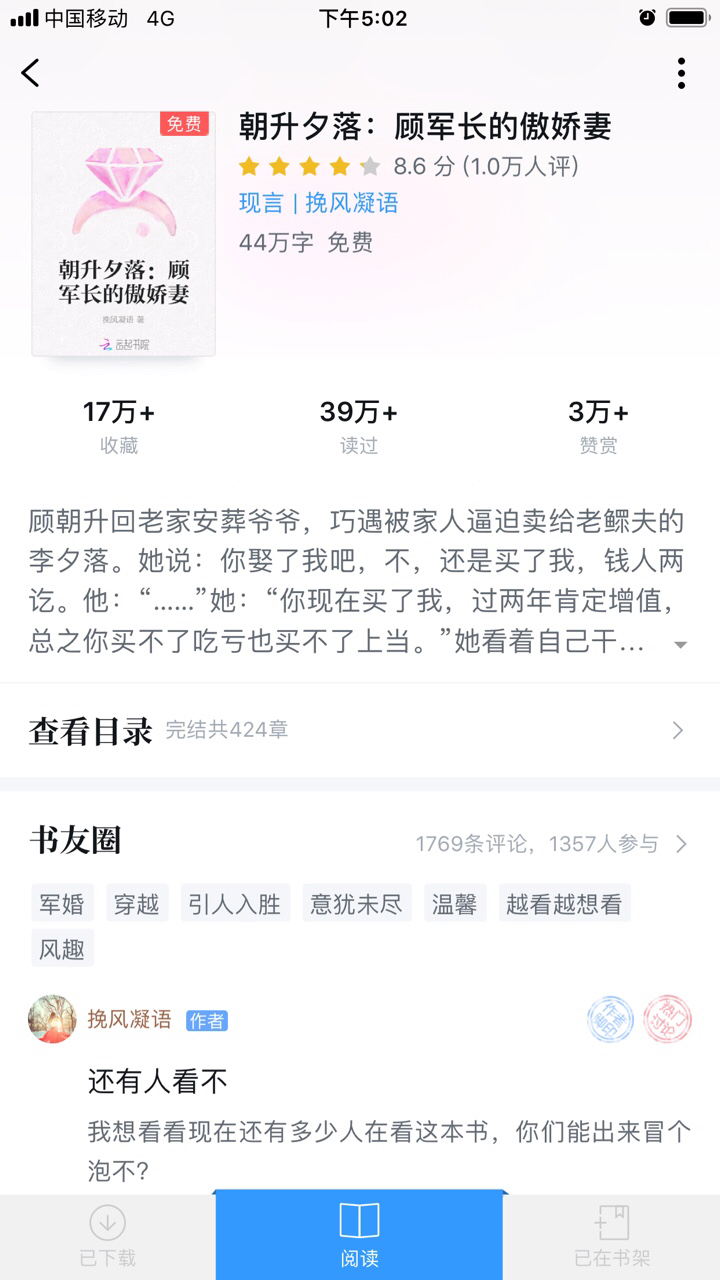Open 书友圈 comments section

coord(360,842)
